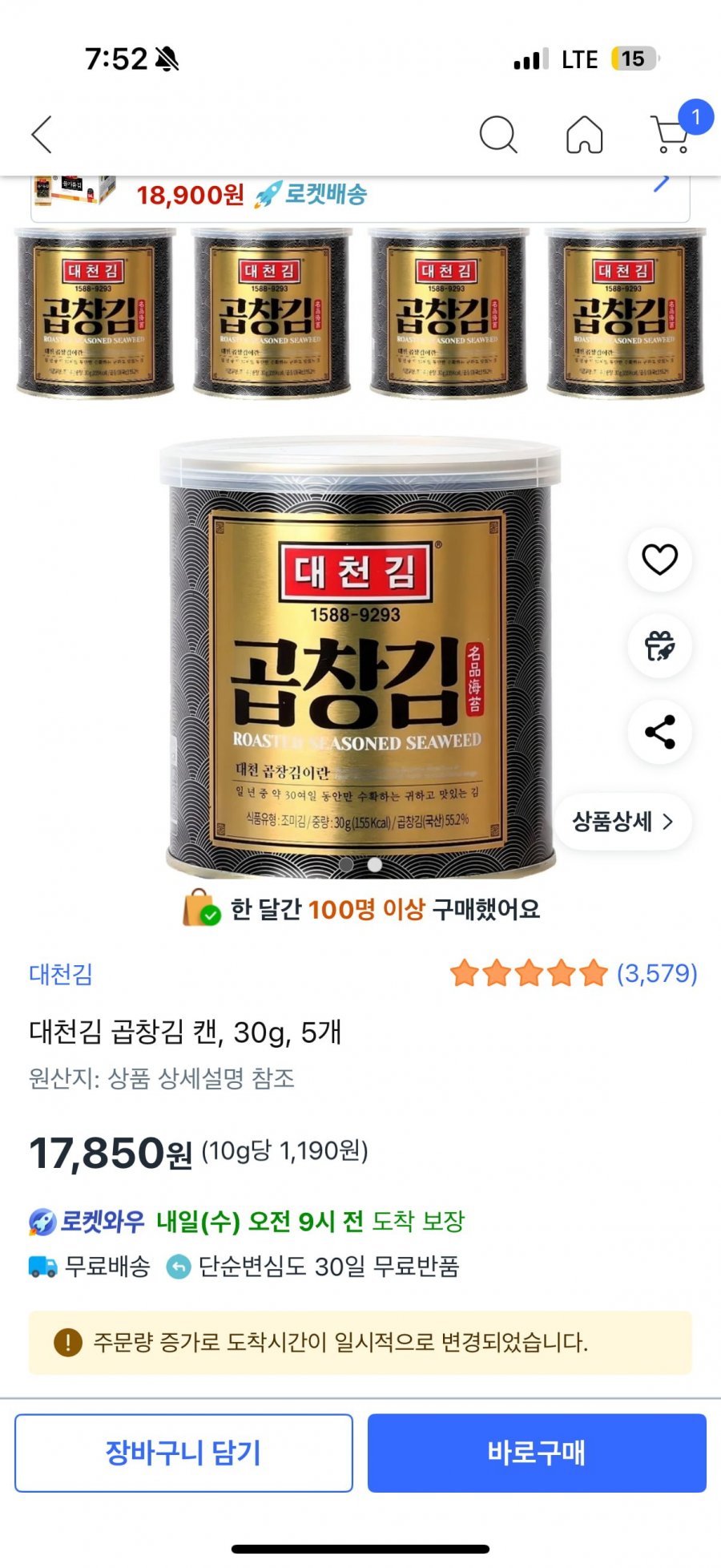Image resolution: width=721 pixels, height=1568 pixels.
Task: Add to cart with 장바구니 담기
Action: 183,1453
